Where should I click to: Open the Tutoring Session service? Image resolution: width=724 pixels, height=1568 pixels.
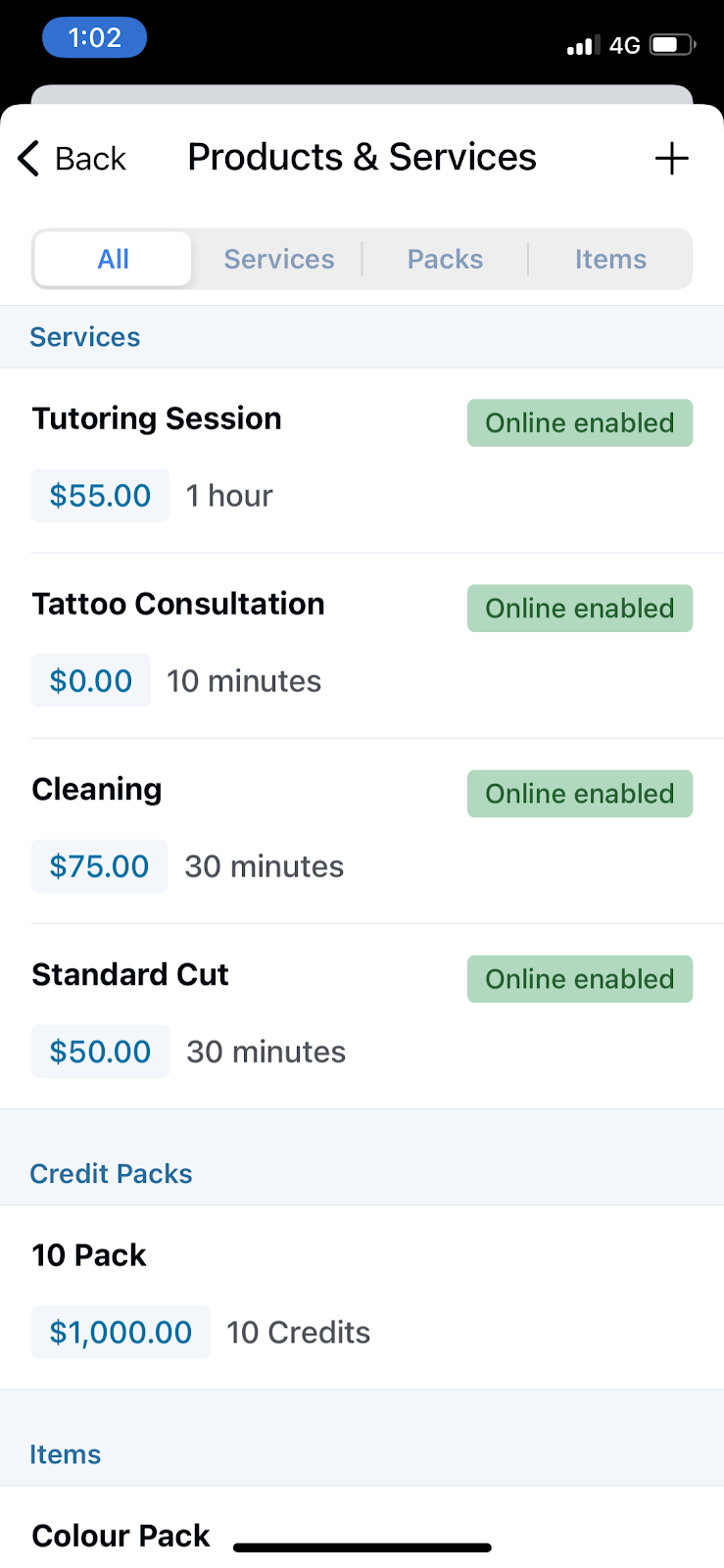(x=157, y=419)
